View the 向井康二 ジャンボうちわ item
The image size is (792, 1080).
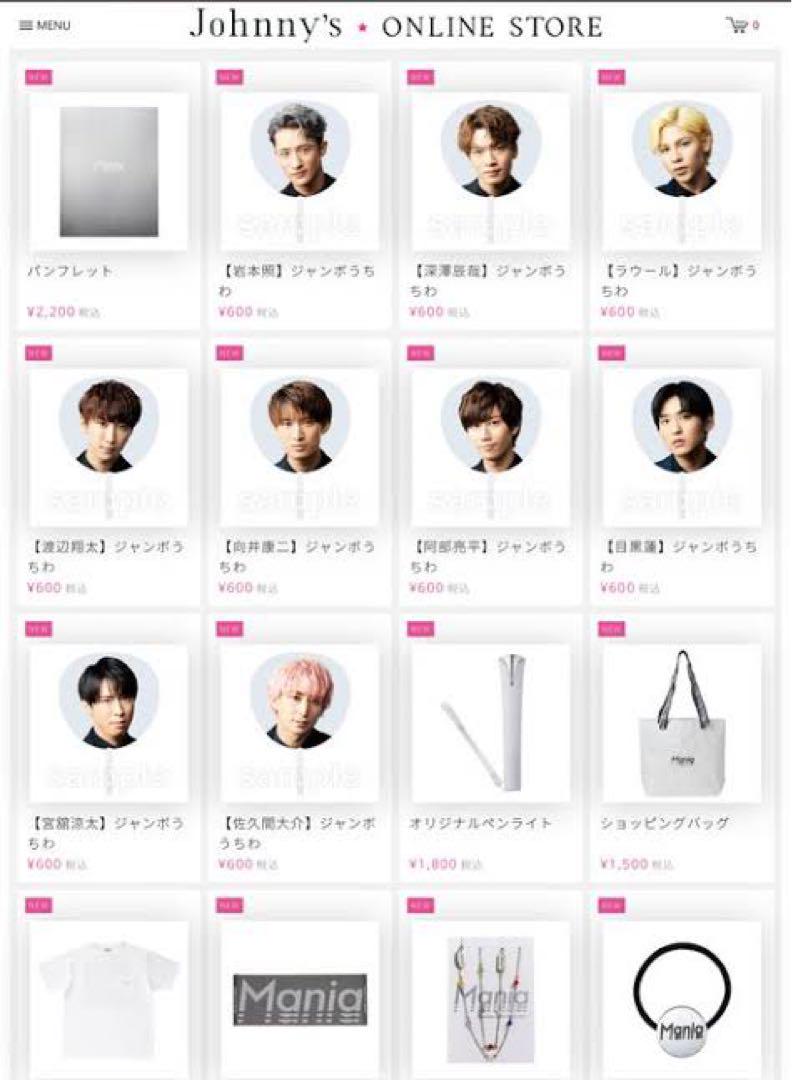click(299, 447)
